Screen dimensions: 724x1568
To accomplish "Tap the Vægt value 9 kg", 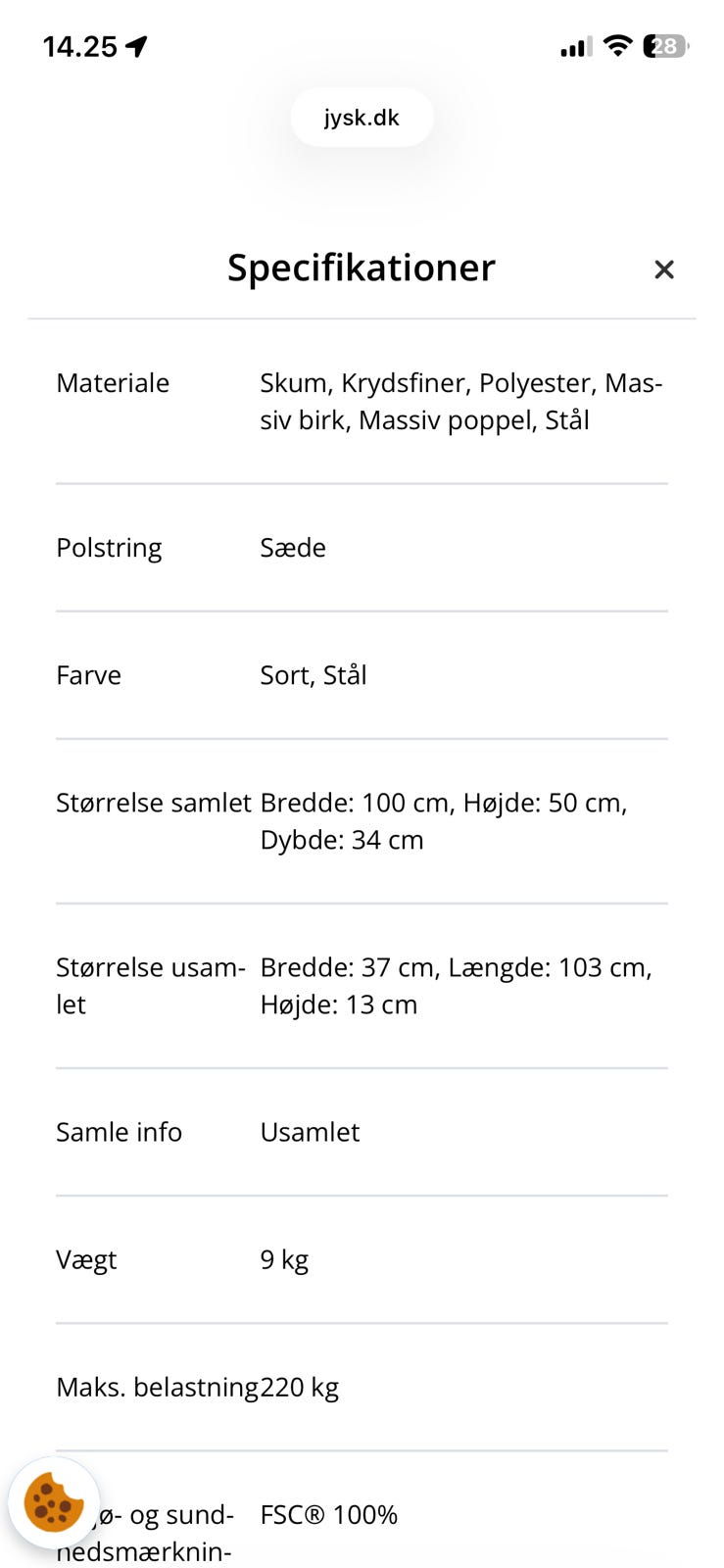I will 283,1259.
